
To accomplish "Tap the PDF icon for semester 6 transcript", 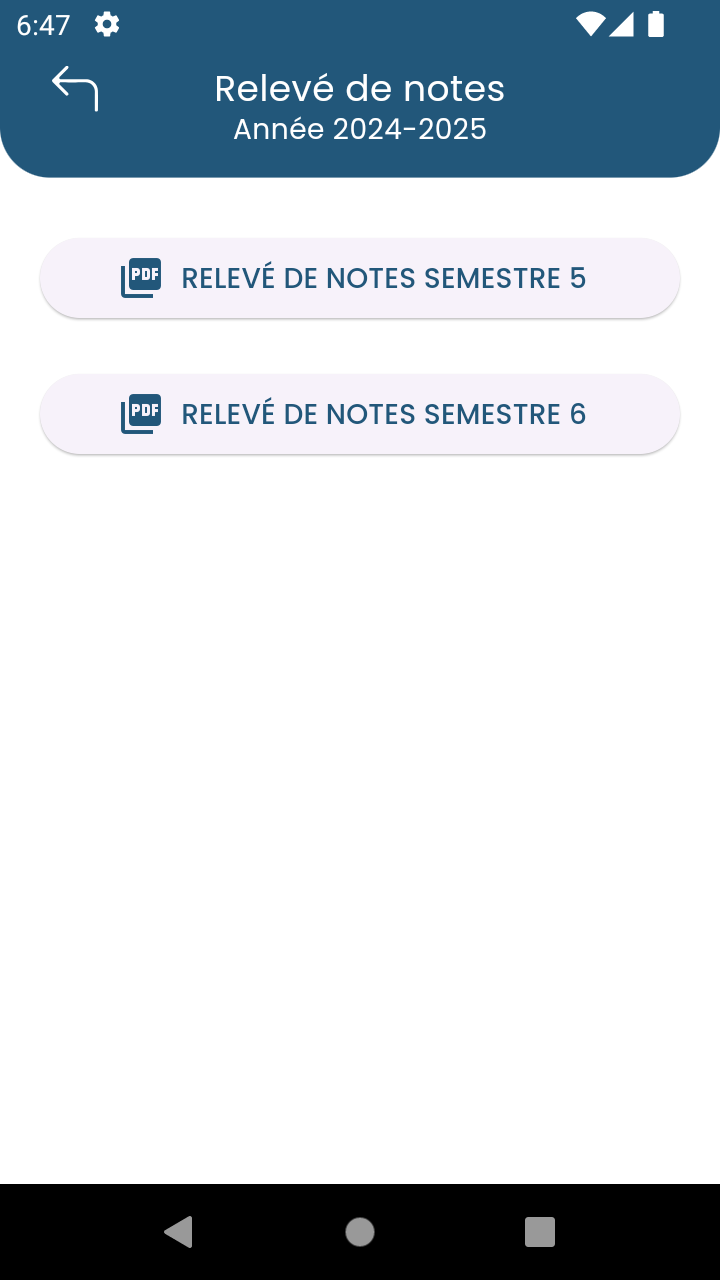I will click(x=140, y=413).
